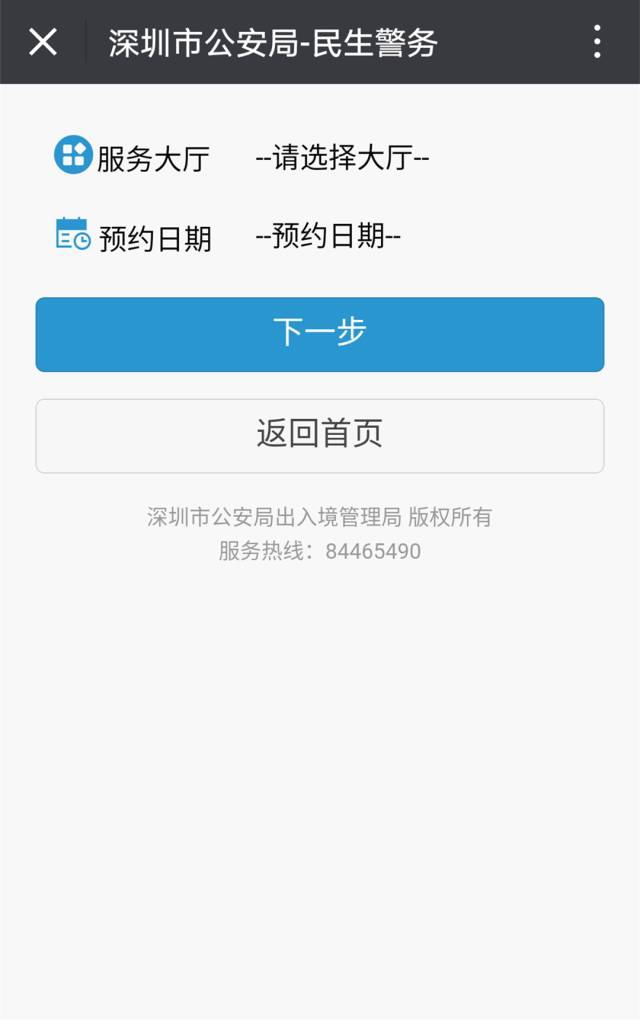Close the 深圳市公安局 web page
The height and width of the screenshot is (1020, 640).
43,42
